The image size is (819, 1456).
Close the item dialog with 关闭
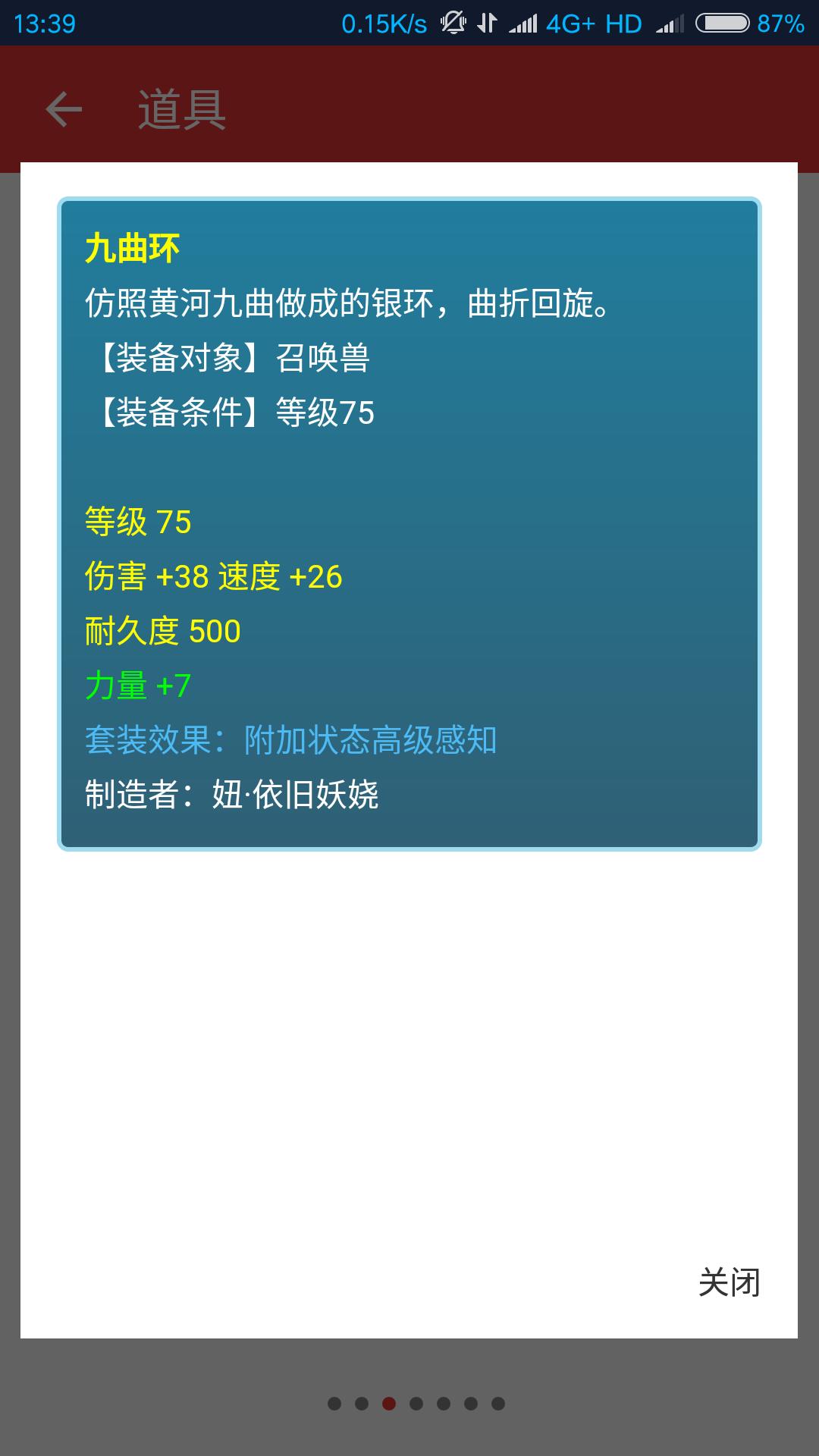coord(729,1282)
